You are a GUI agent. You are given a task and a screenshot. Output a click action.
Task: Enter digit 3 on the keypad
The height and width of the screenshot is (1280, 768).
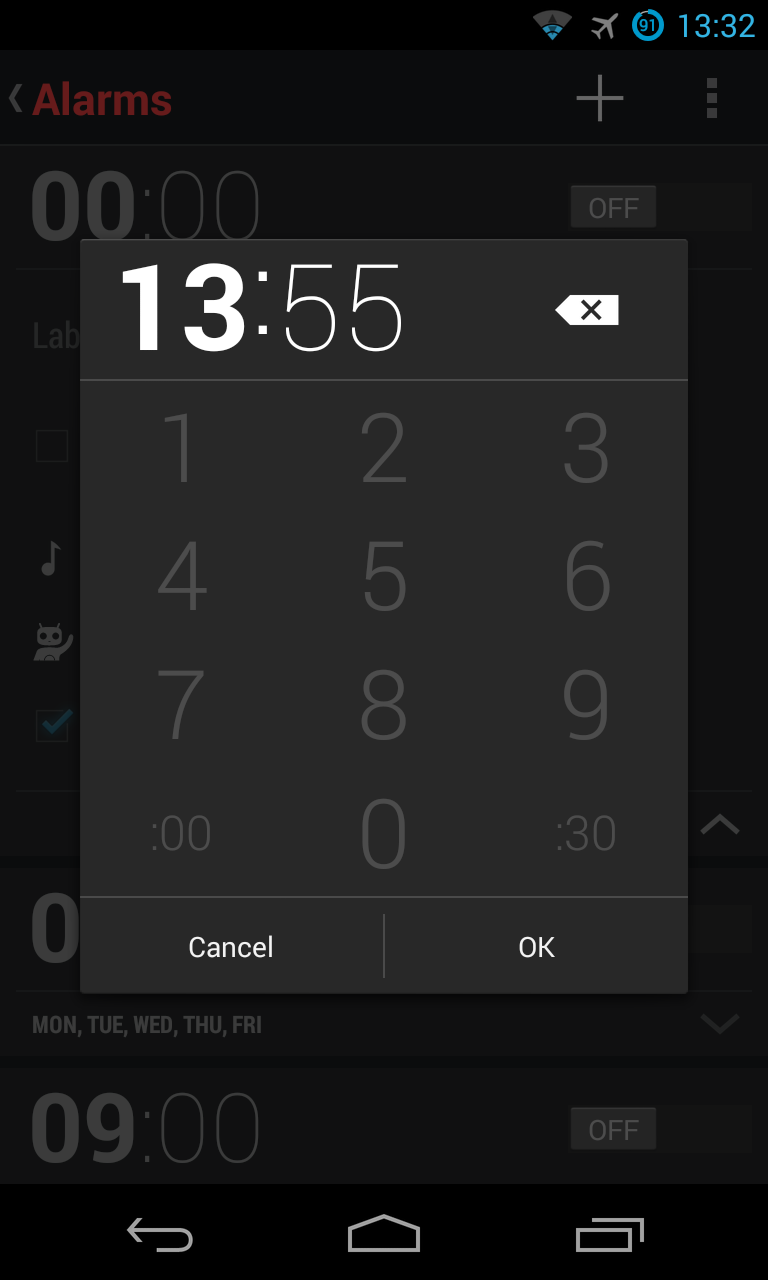click(x=586, y=446)
